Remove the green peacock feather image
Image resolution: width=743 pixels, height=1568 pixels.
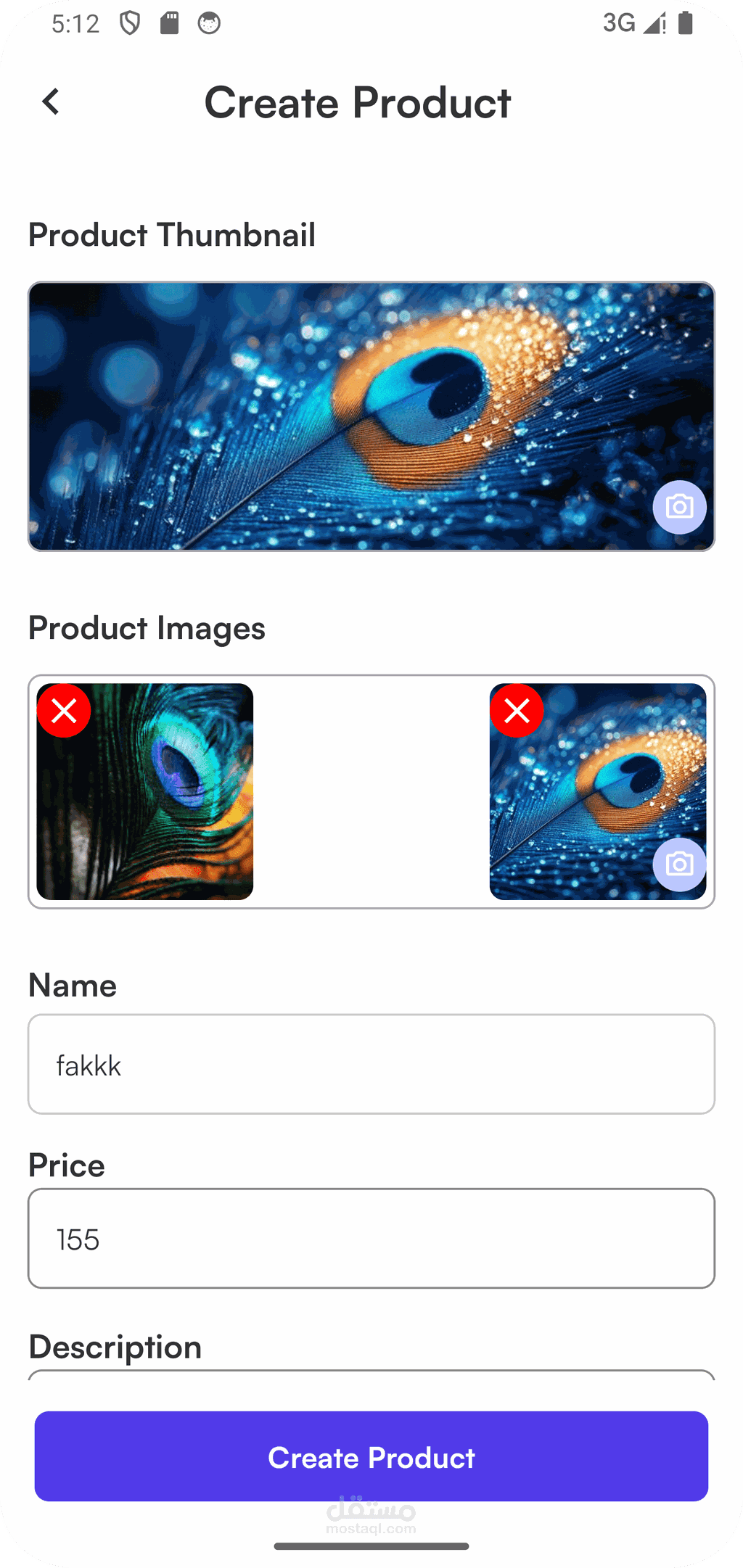64,711
